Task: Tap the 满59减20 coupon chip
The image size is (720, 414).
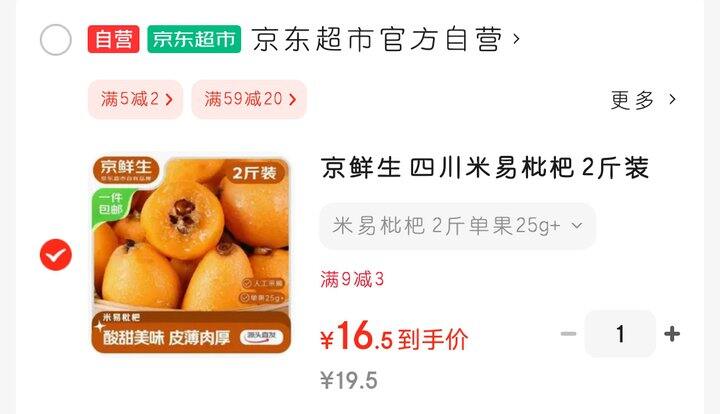Action: pos(249,99)
